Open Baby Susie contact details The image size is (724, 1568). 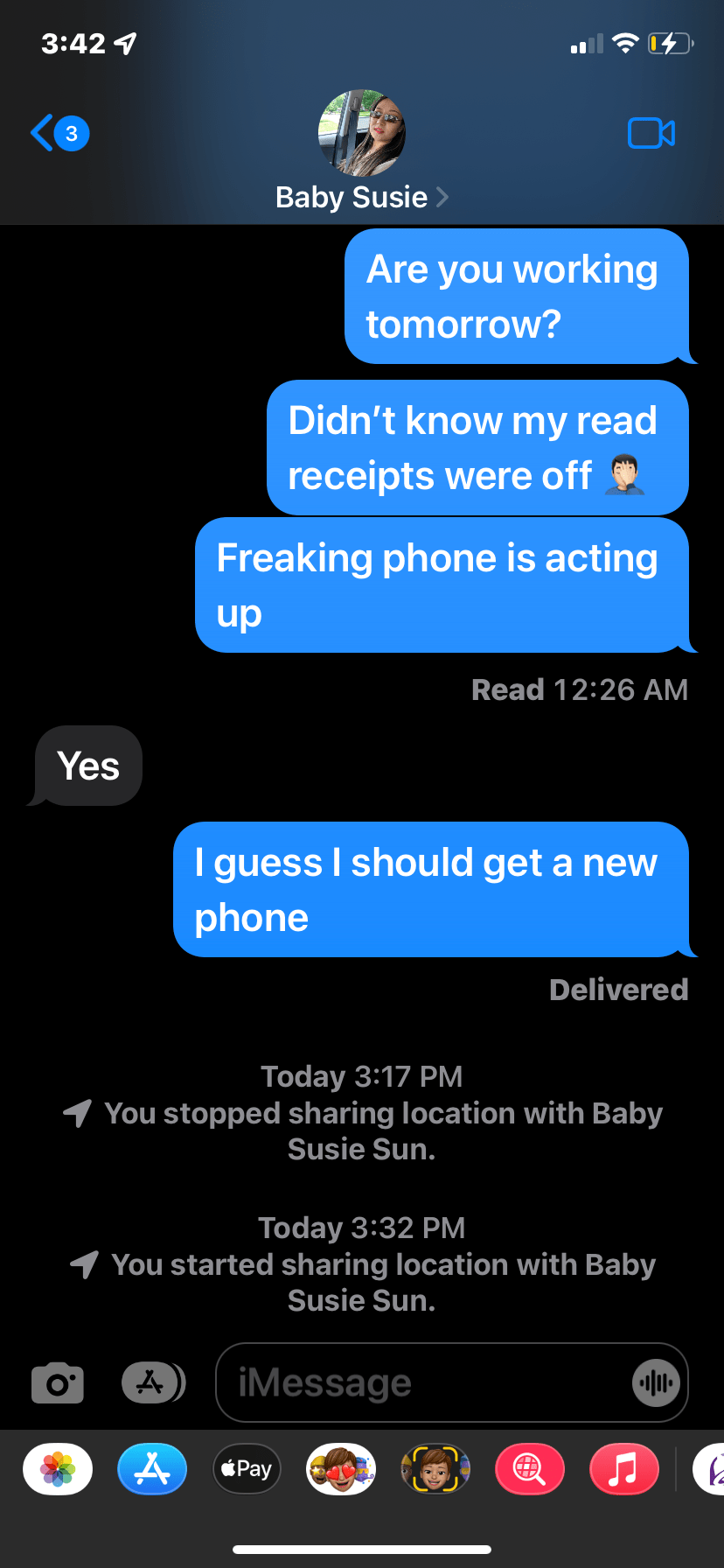pos(361,197)
